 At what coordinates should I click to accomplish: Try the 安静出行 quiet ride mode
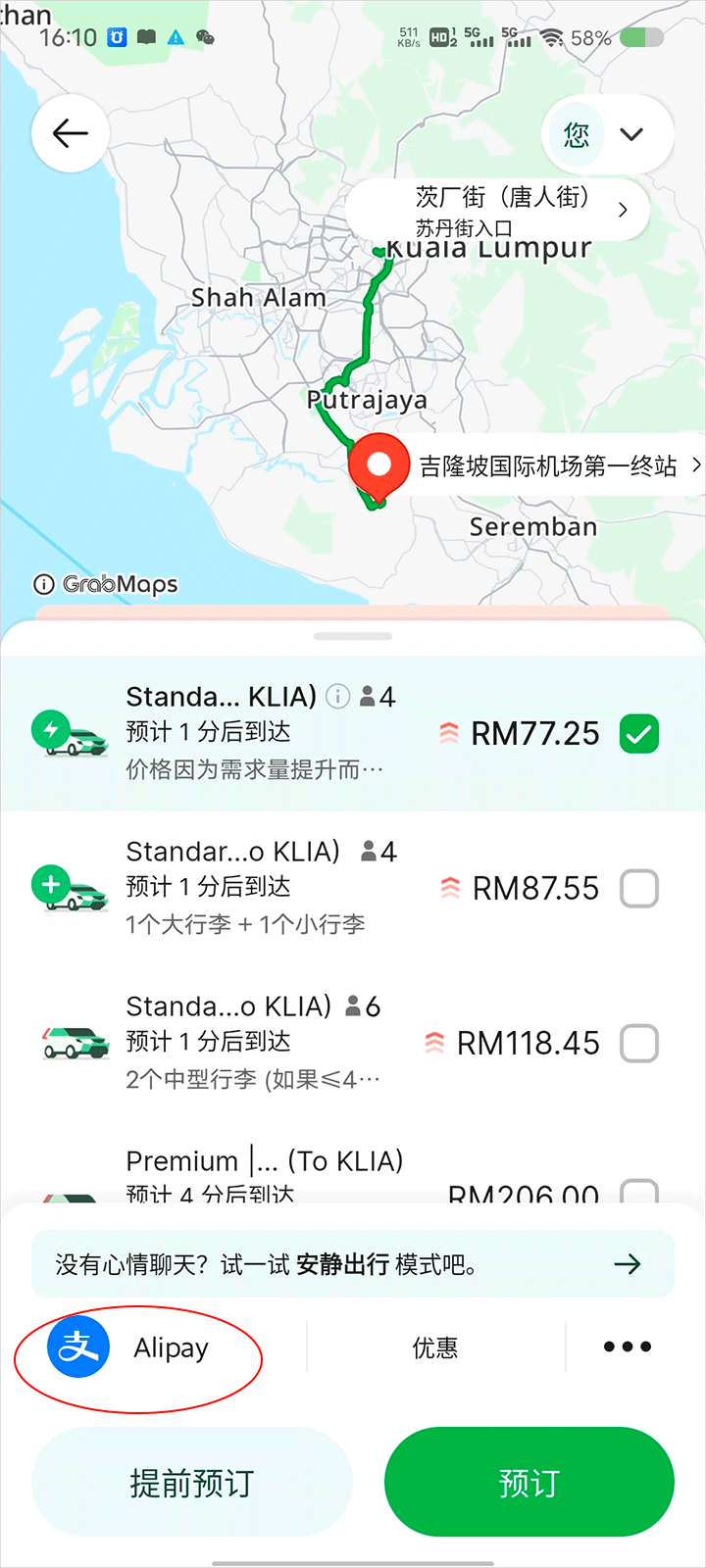click(x=353, y=1264)
